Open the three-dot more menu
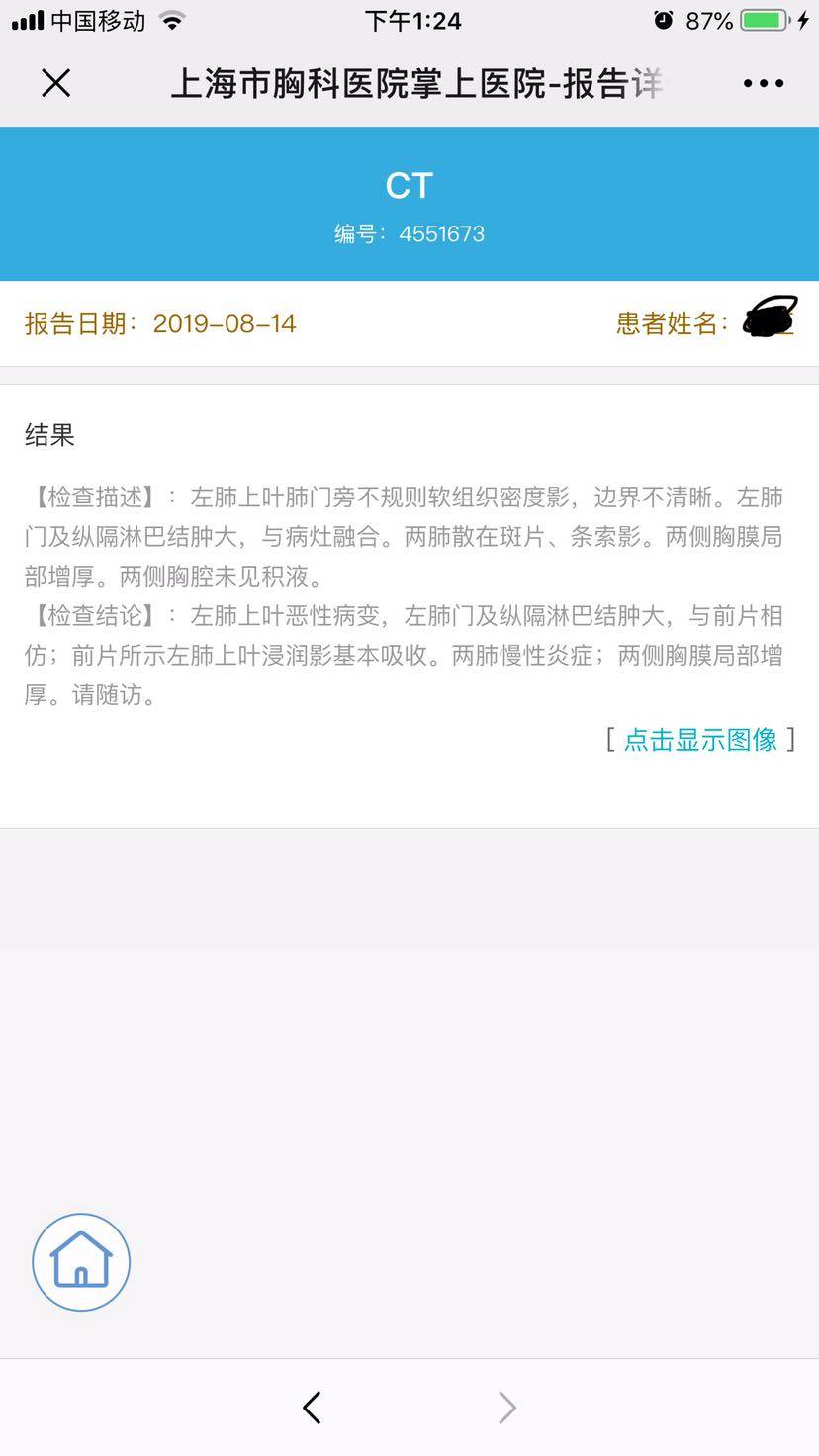819x1456 pixels. click(763, 84)
